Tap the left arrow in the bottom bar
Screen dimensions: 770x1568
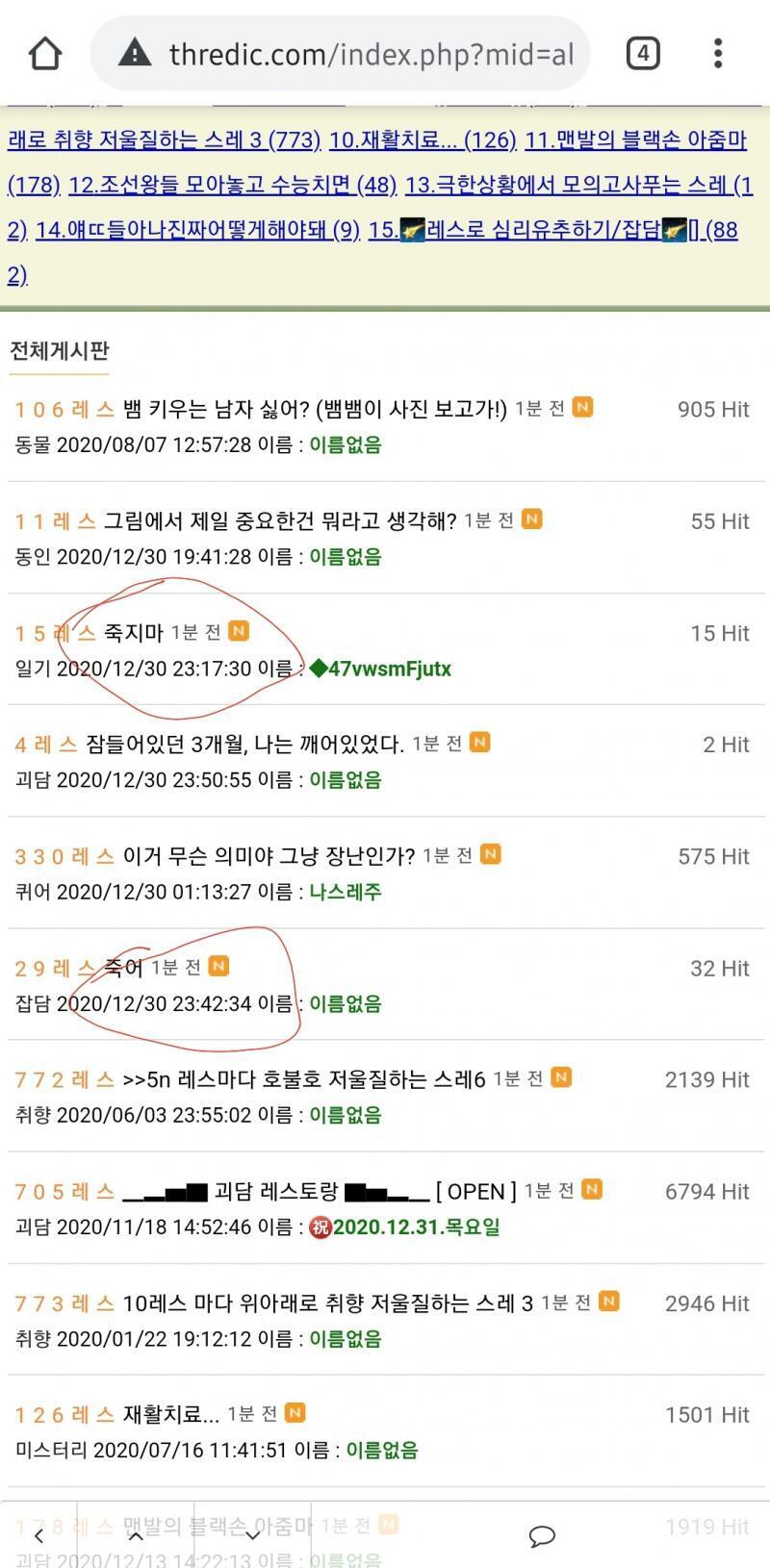coord(38,1536)
